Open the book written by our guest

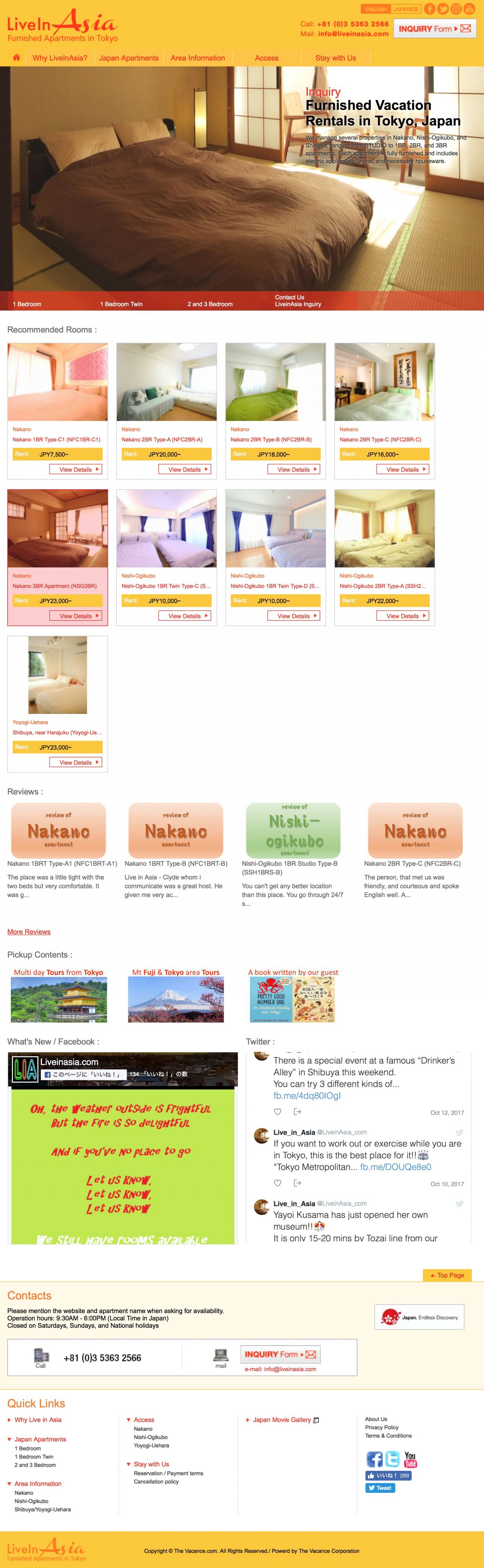[293, 996]
